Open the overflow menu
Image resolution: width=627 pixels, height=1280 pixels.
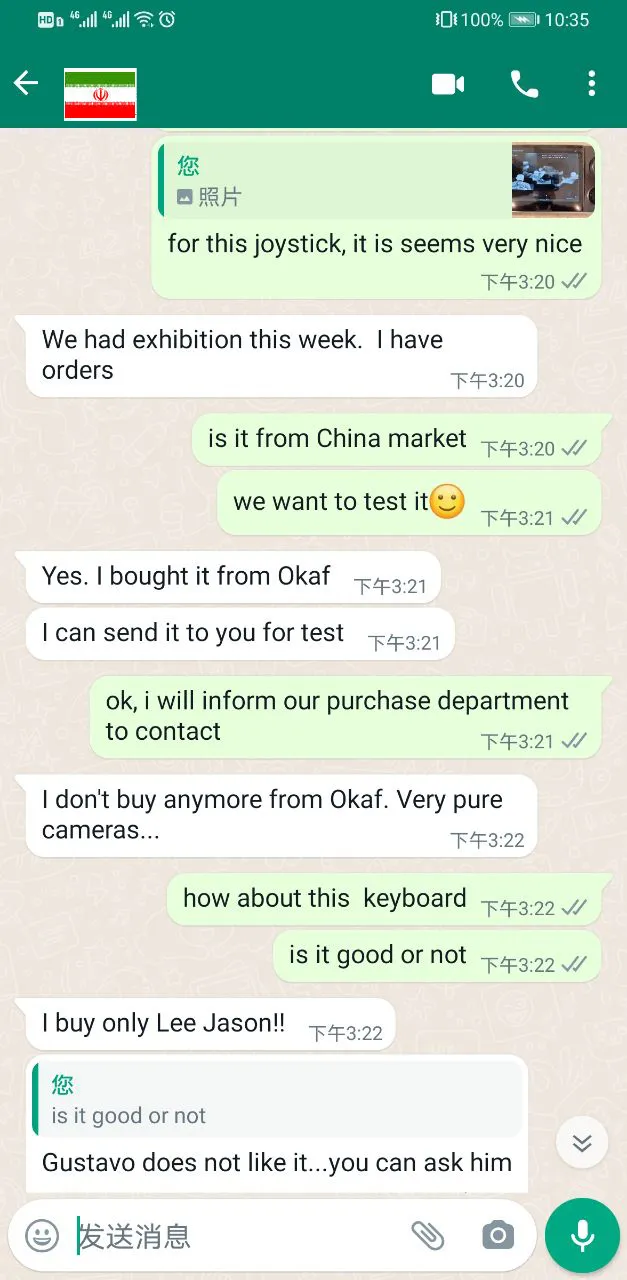[x=592, y=84]
